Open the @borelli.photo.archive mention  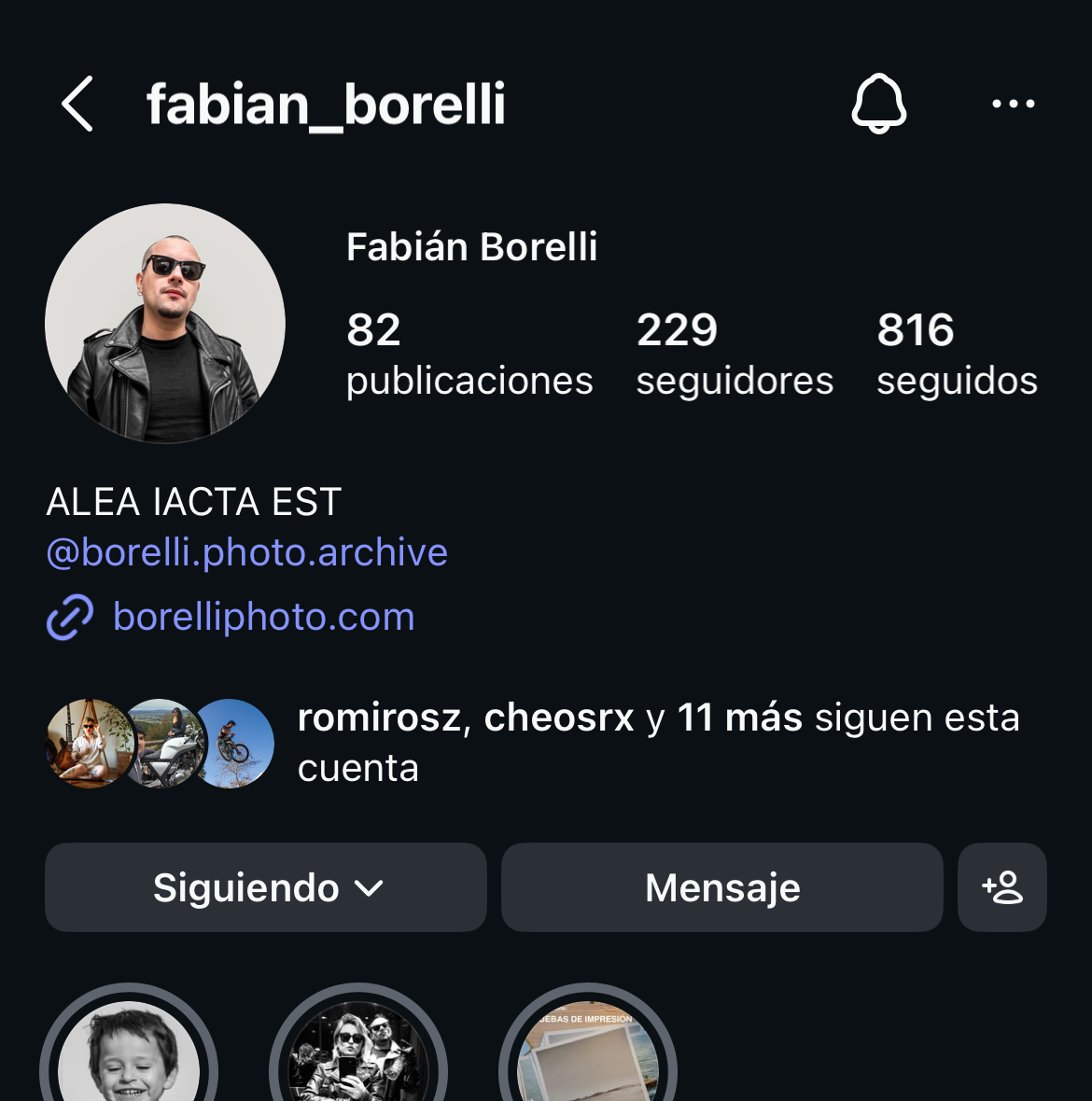247,552
